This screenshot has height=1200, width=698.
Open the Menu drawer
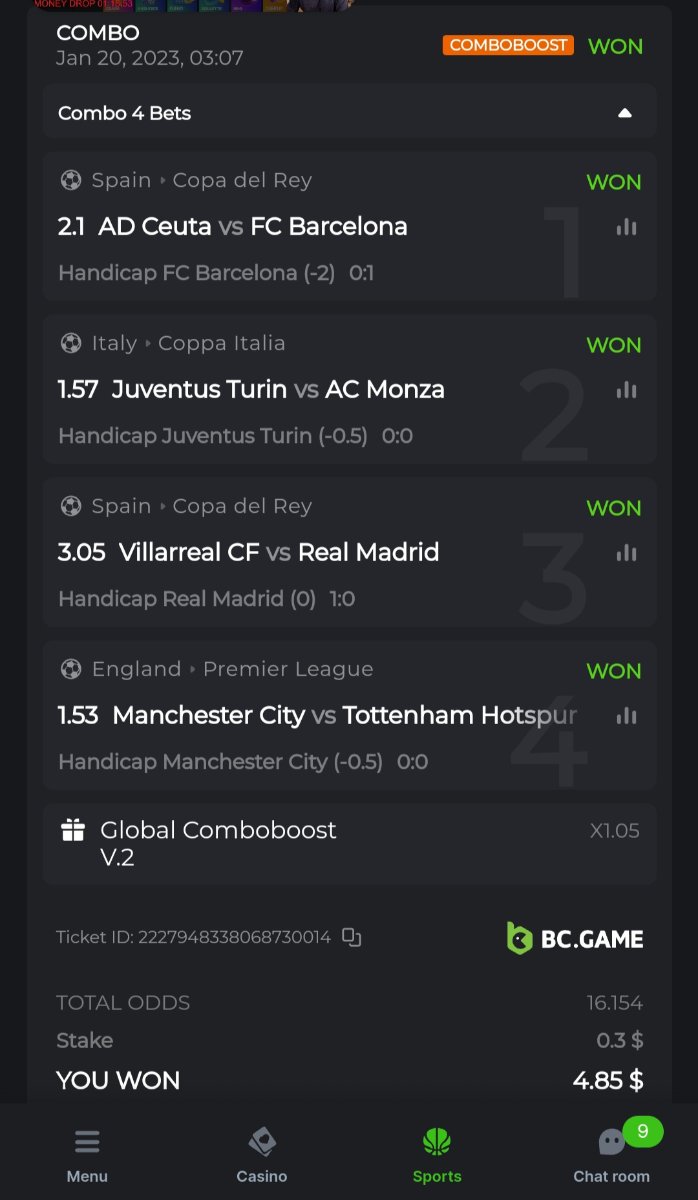[x=87, y=1155]
